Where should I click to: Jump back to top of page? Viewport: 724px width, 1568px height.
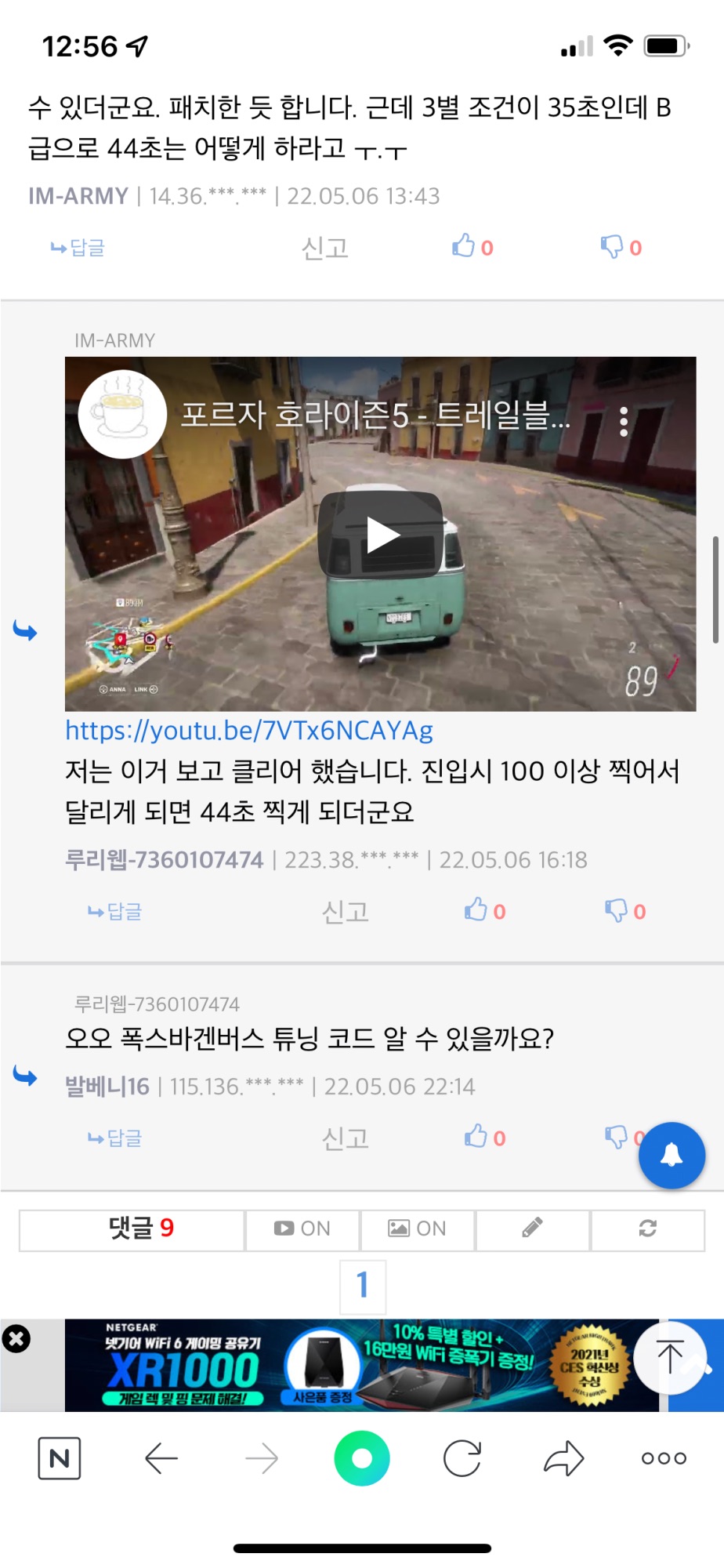click(670, 1357)
